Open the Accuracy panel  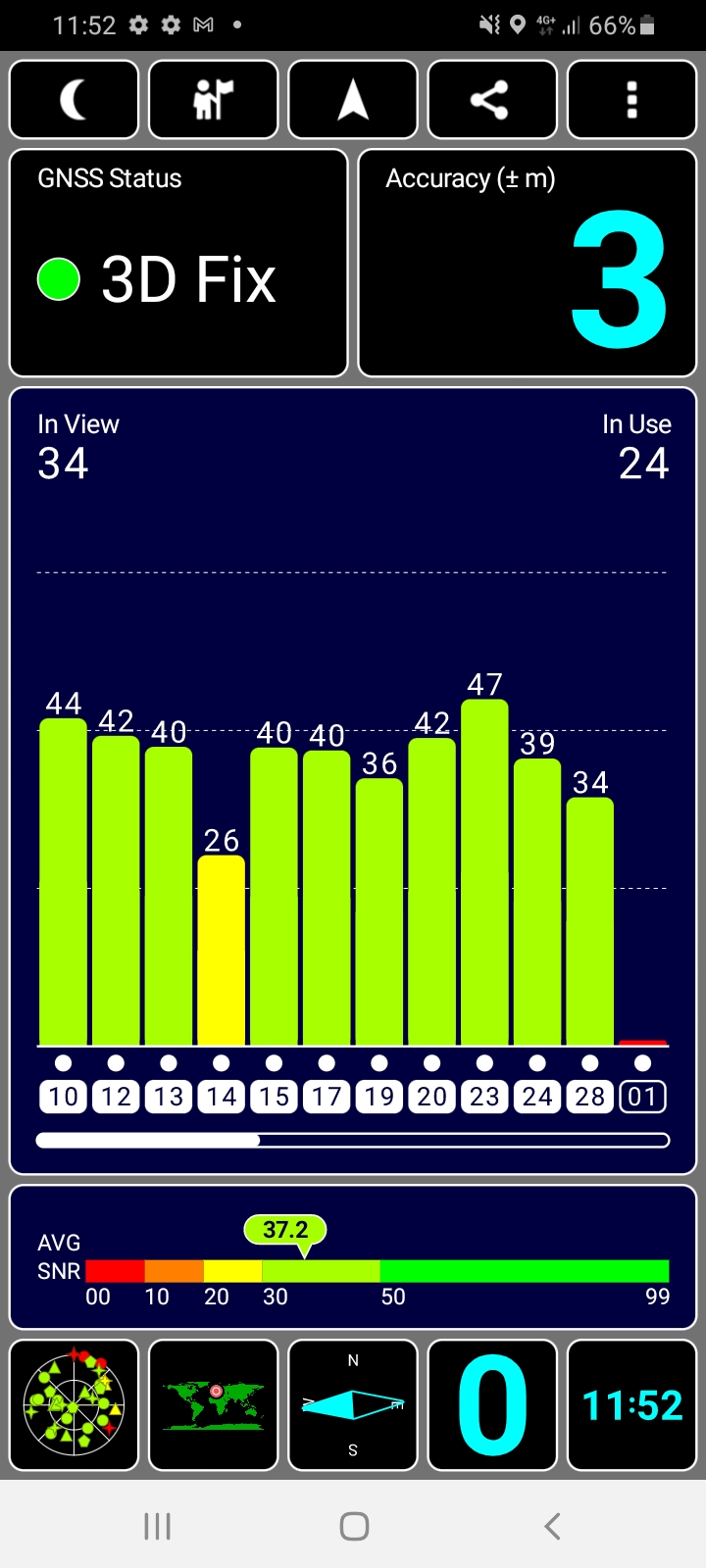click(x=528, y=263)
